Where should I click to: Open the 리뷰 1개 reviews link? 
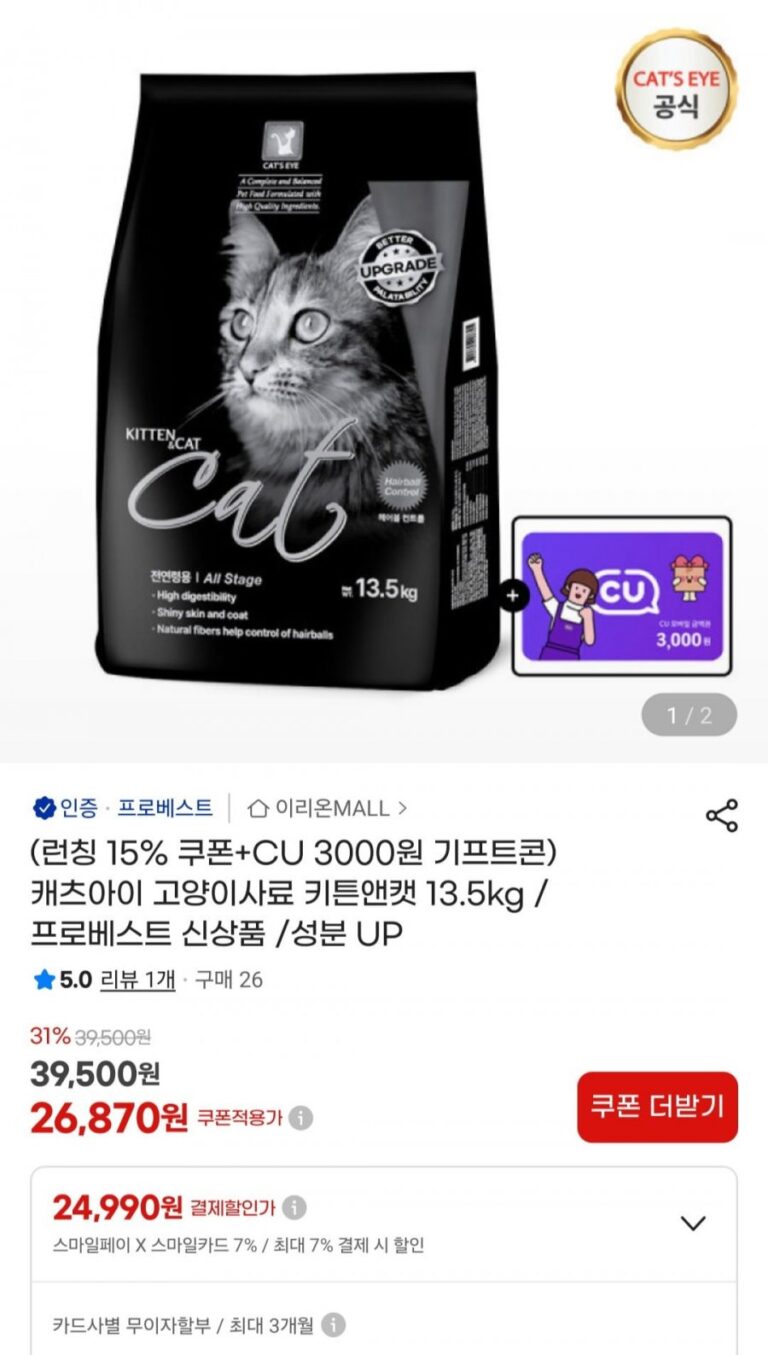tap(137, 980)
